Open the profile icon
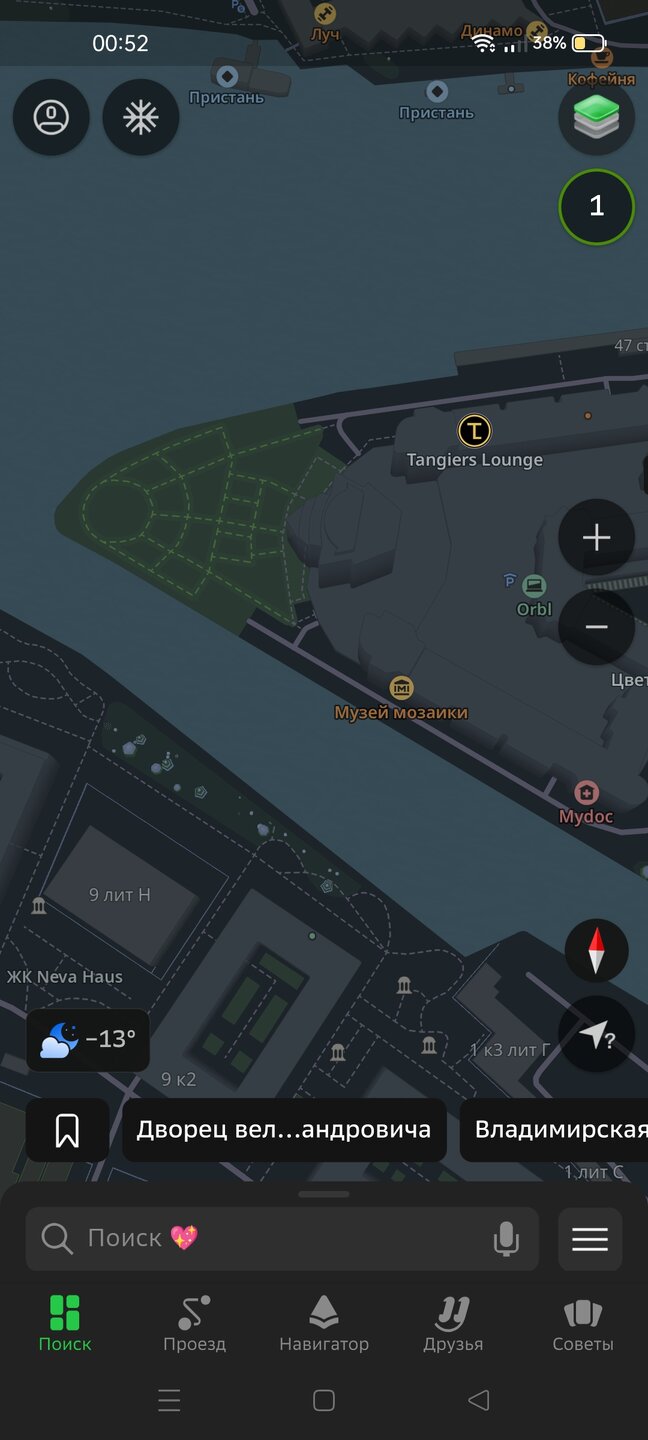 (51, 118)
